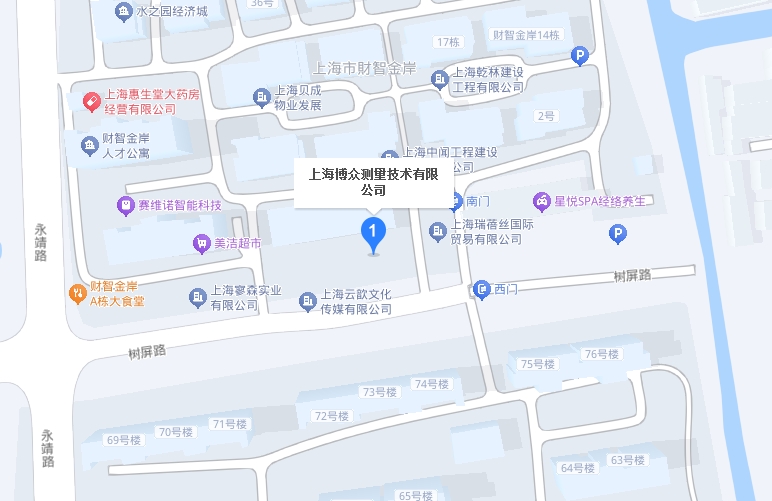Select the 美洁超市 shop marker

(201, 243)
